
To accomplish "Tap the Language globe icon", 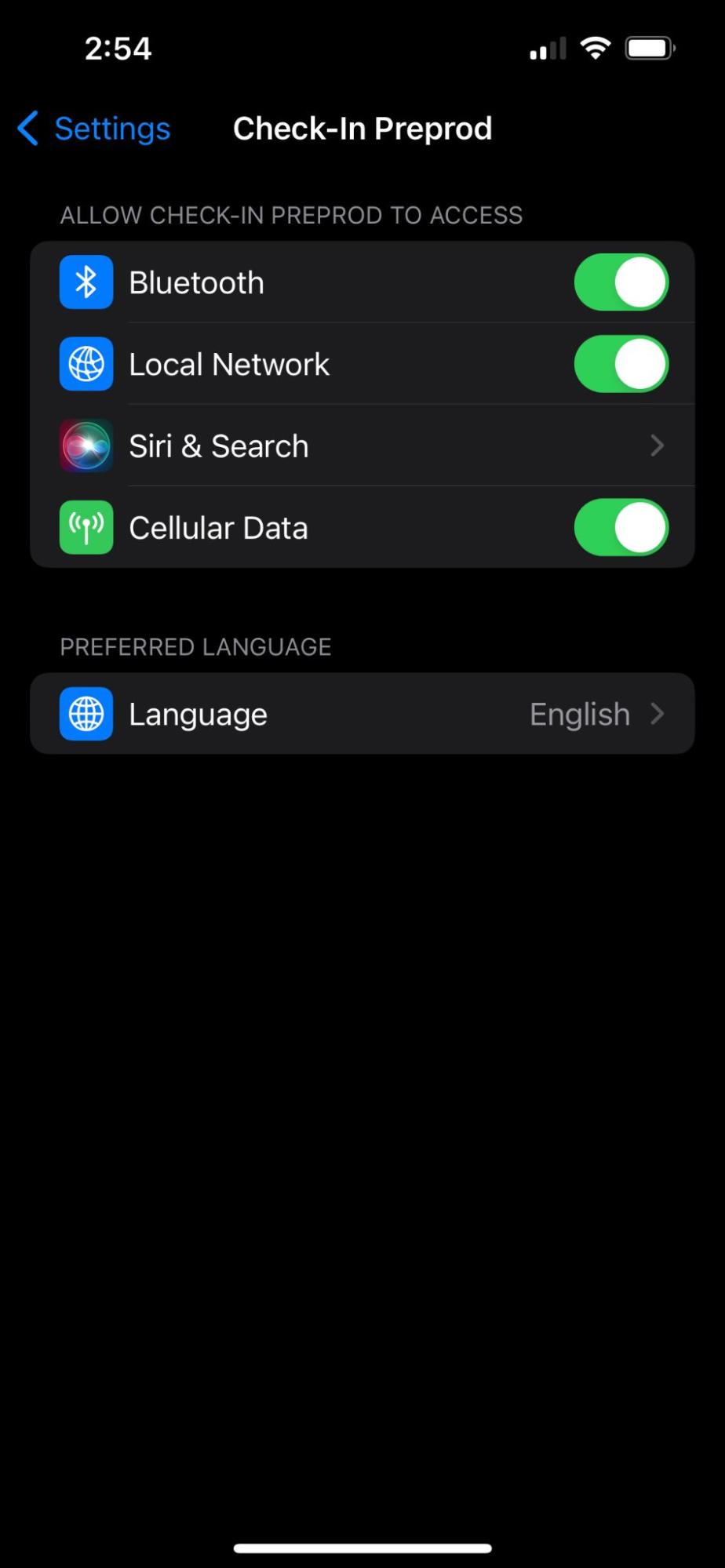I will [86, 714].
